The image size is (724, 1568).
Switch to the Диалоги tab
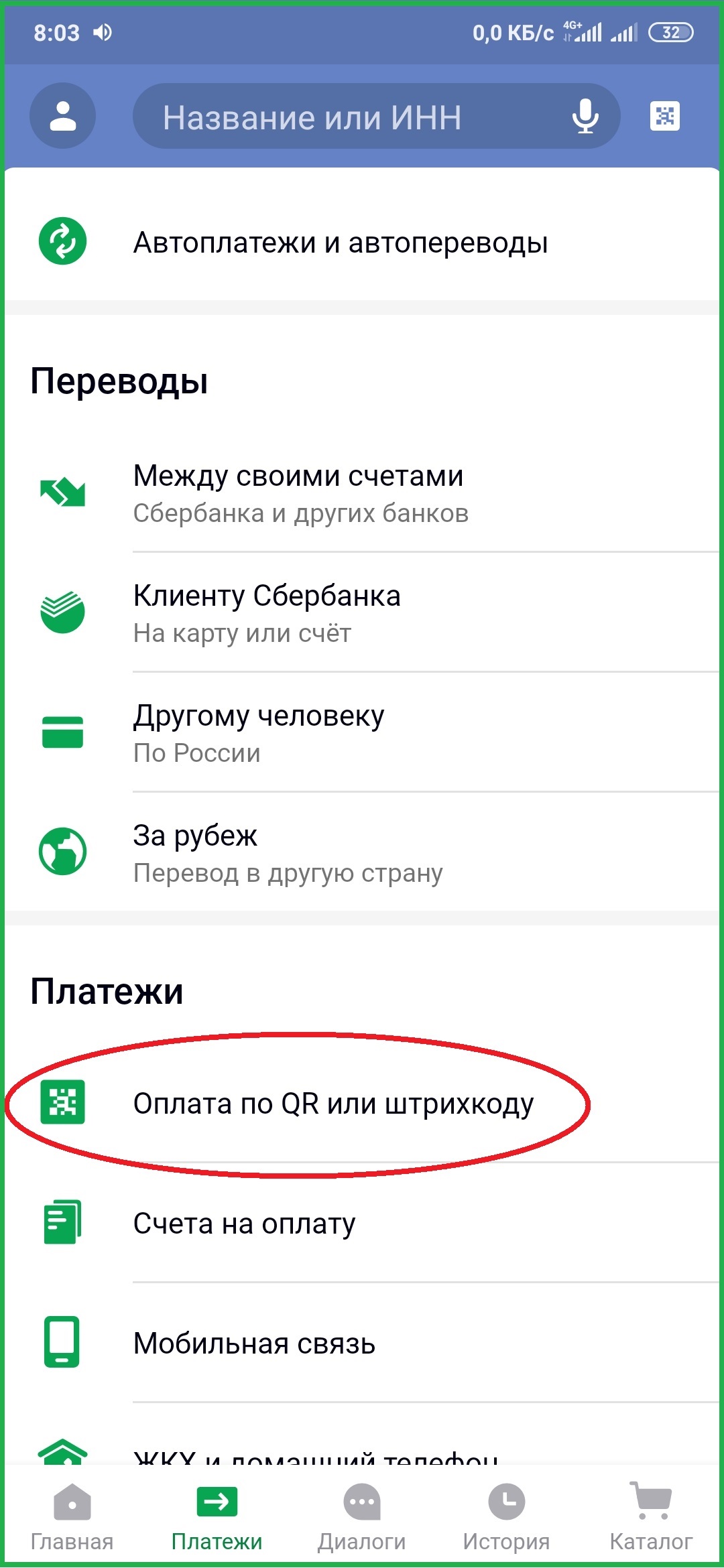pyautogui.click(x=362, y=1517)
